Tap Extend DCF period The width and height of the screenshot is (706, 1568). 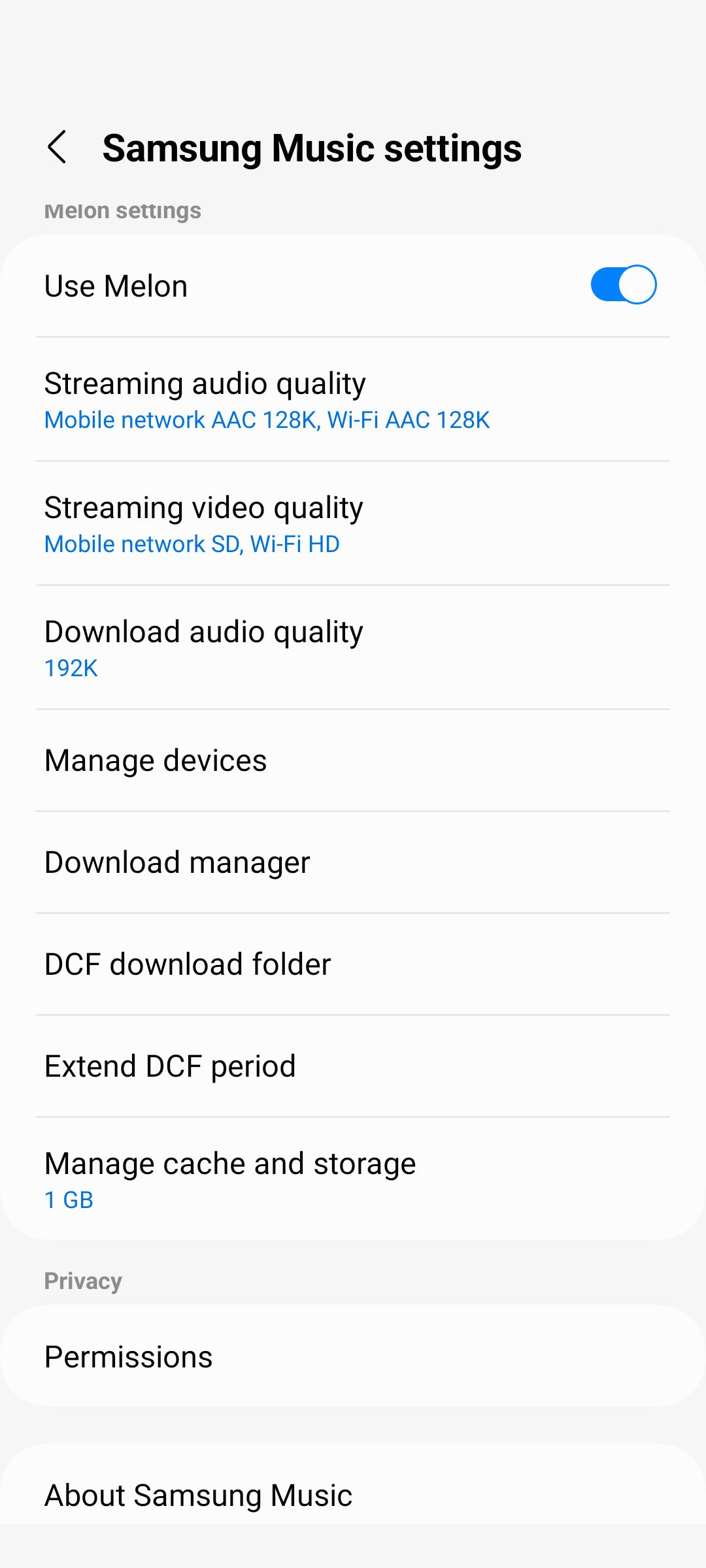[x=353, y=1066]
